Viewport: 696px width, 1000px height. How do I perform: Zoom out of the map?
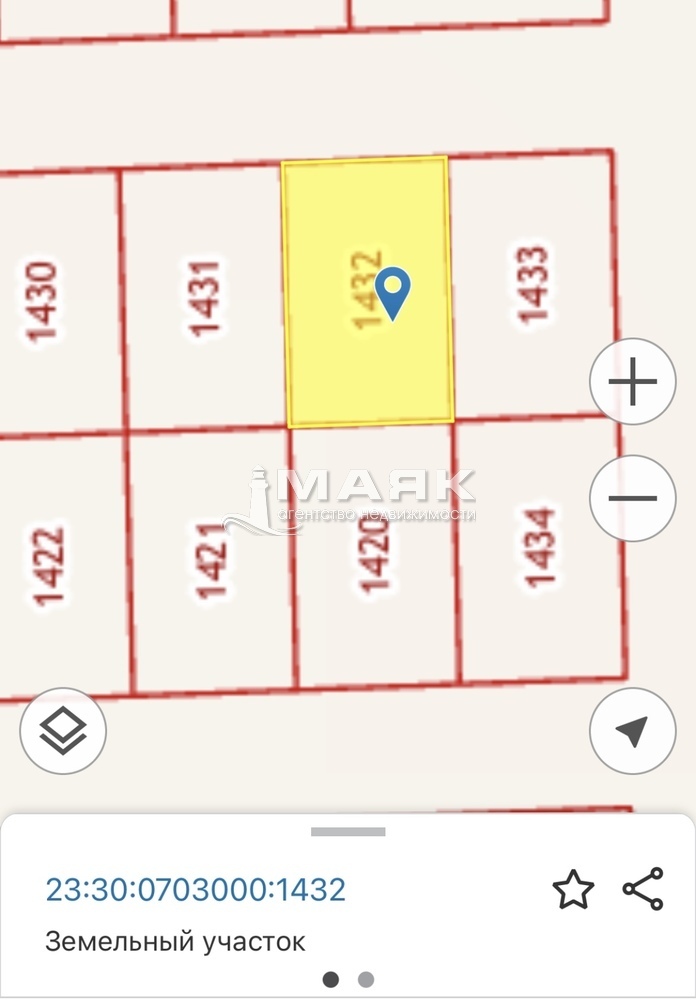[633, 498]
